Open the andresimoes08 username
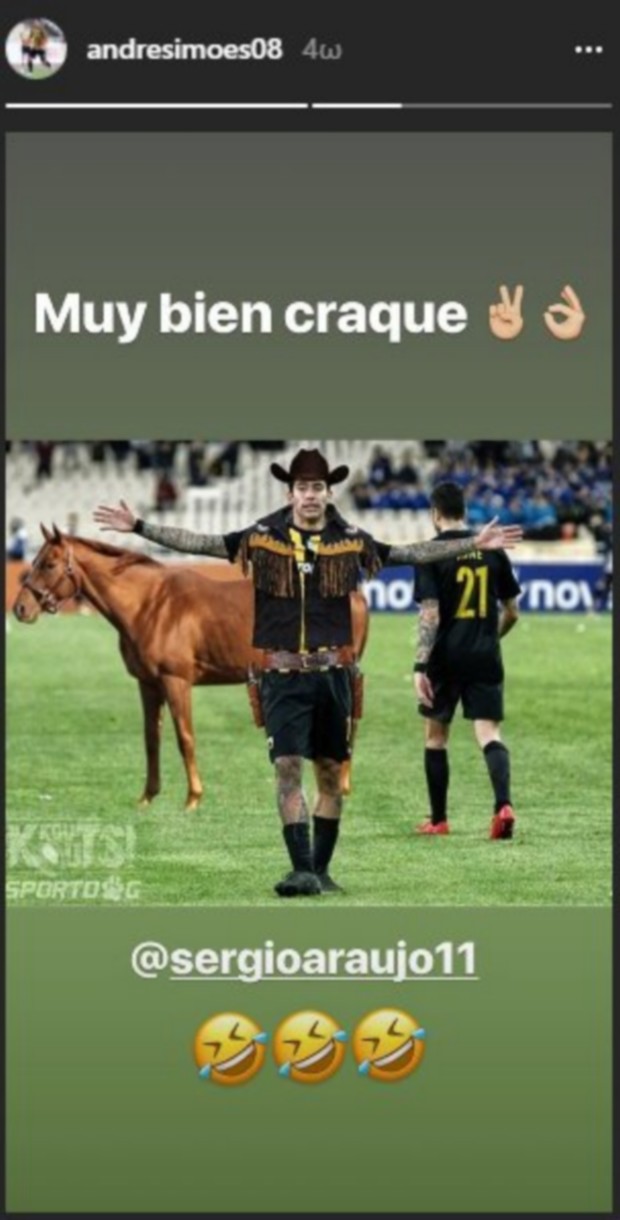The width and height of the screenshot is (620, 1220). (x=184, y=49)
